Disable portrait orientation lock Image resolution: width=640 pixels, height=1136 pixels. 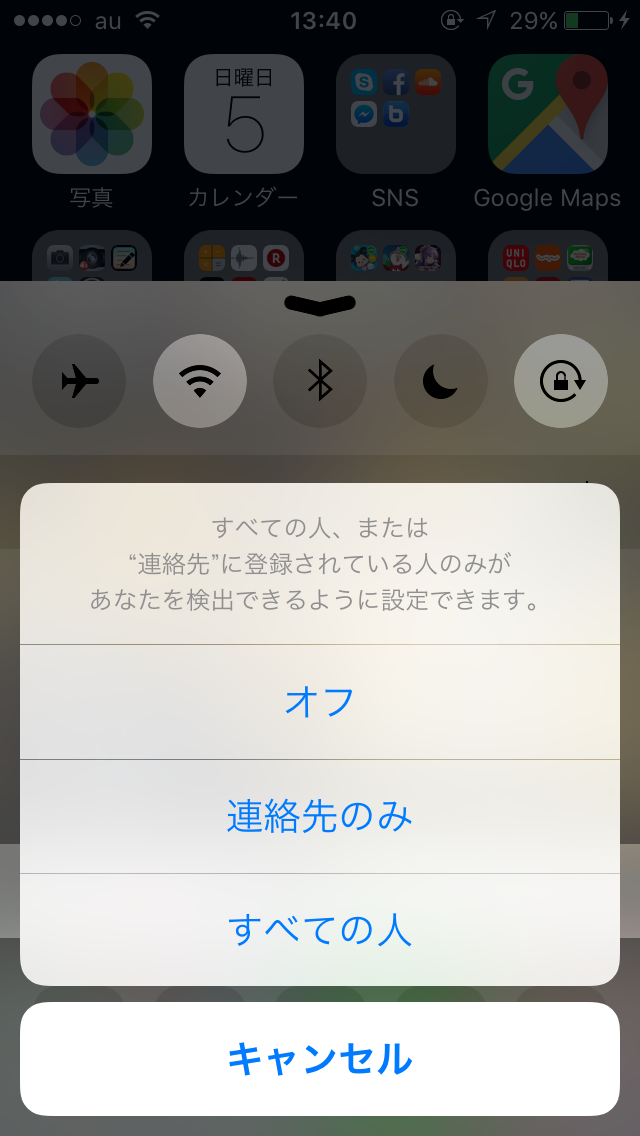click(561, 381)
